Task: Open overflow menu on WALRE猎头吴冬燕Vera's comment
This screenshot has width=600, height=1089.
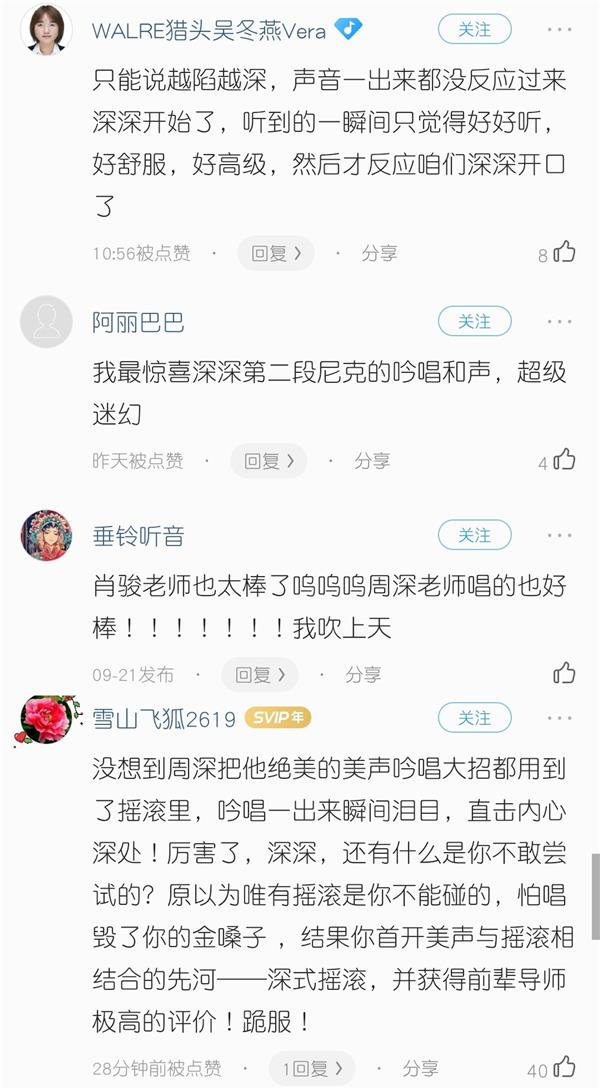Action: coord(559,30)
